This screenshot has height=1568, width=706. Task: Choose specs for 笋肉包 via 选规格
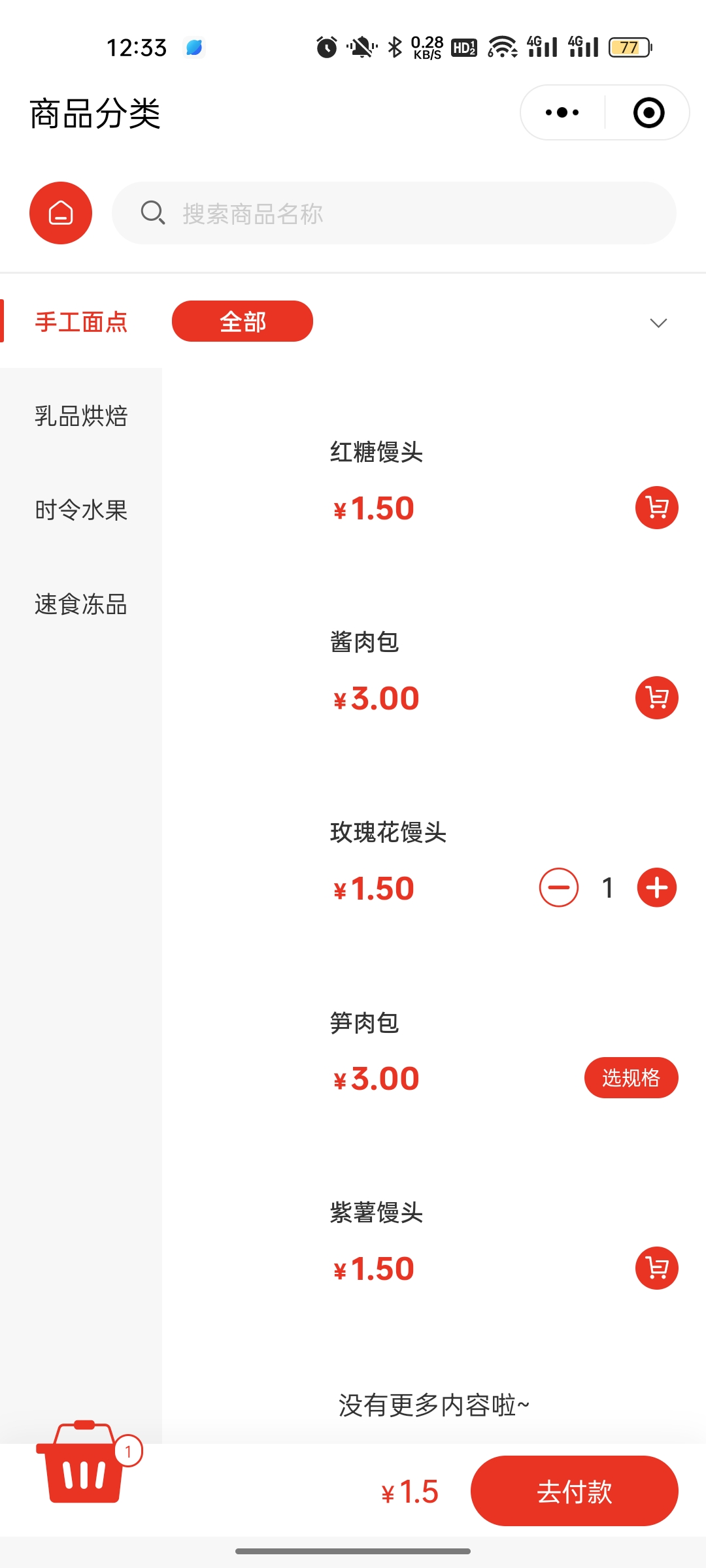(x=631, y=1077)
